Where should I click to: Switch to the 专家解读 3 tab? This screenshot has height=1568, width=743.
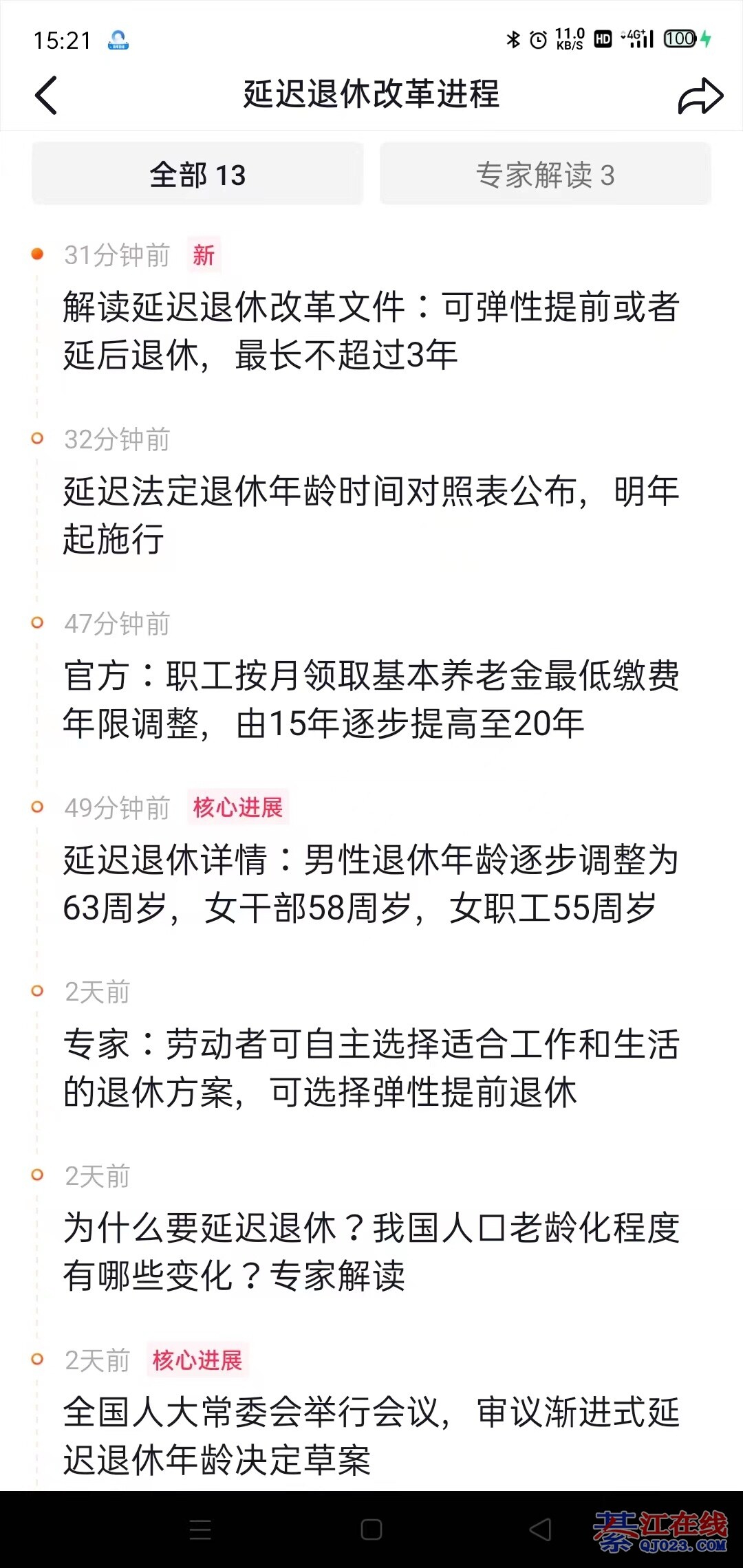pos(545,175)
